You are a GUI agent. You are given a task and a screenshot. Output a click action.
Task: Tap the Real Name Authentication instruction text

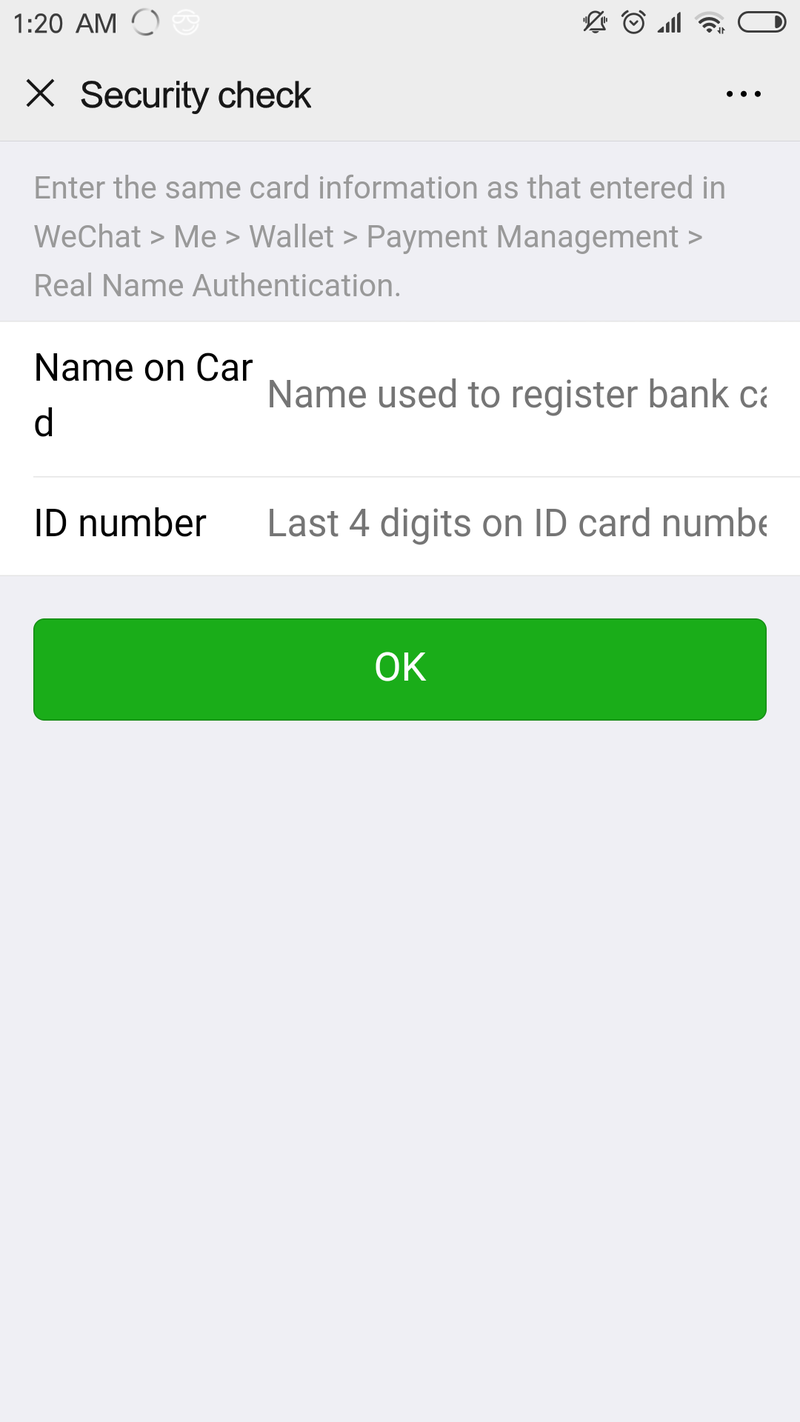click(x=216, y=285)
